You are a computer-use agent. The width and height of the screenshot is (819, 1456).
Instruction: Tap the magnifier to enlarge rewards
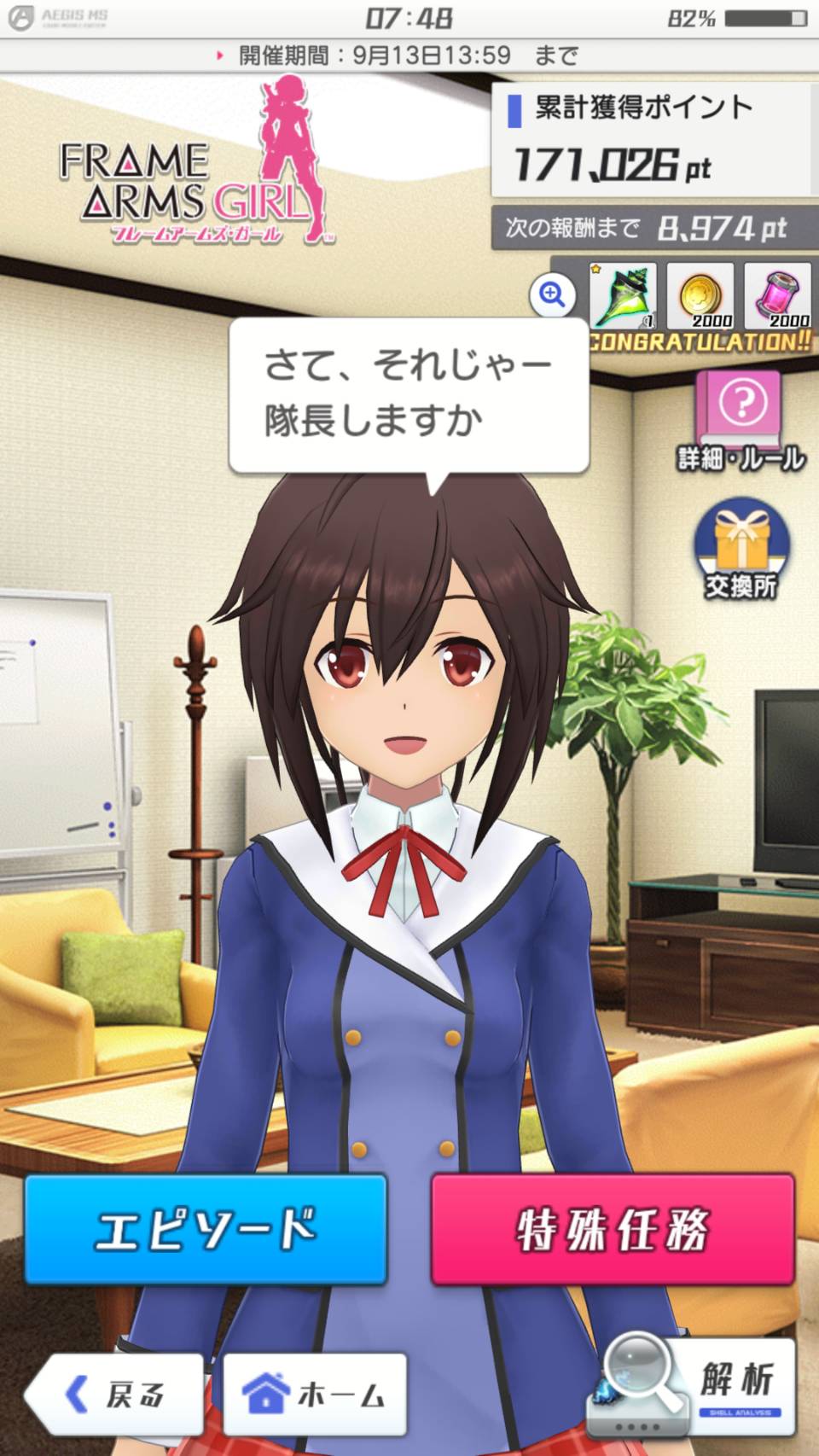click(x=552, y=296)
